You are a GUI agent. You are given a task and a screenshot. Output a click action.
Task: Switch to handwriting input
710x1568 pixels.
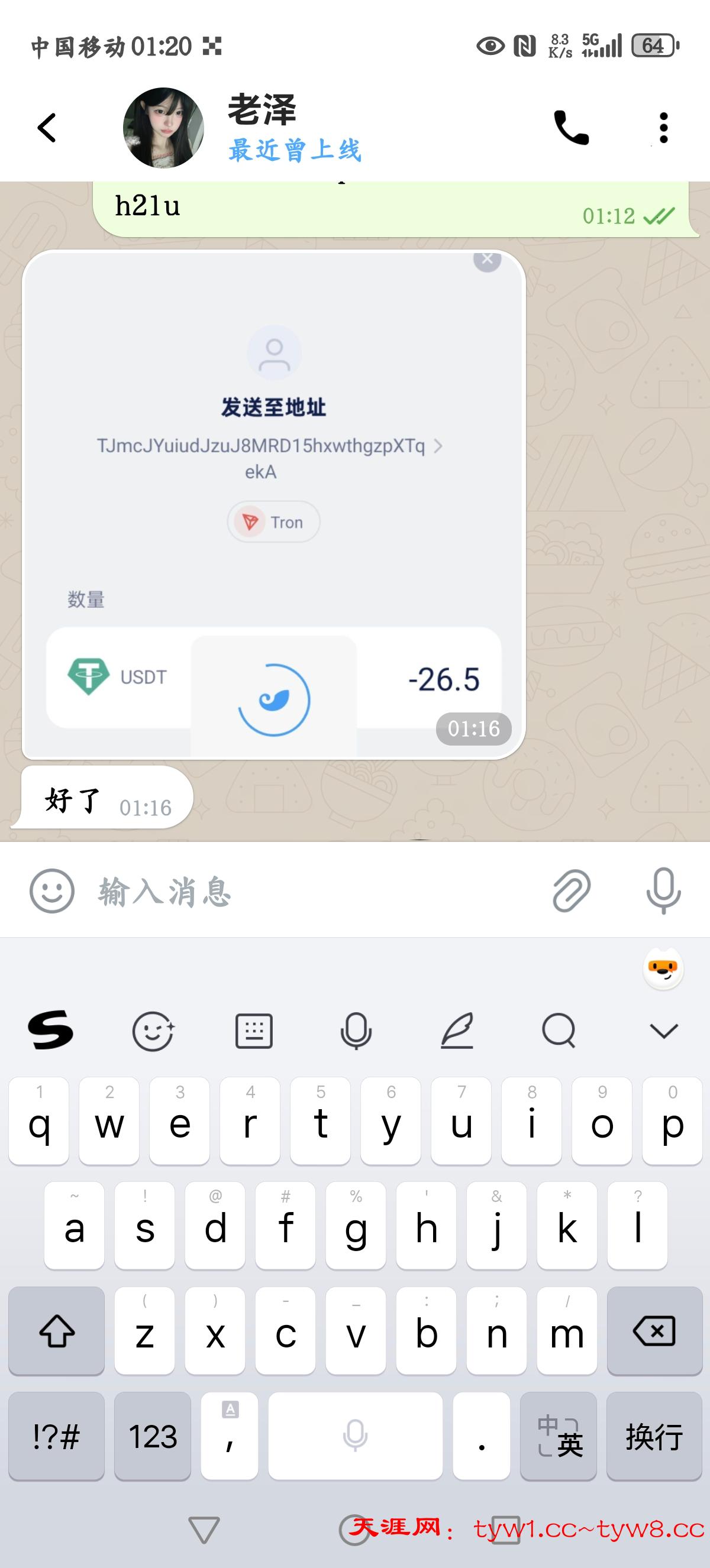[457, 1031]
